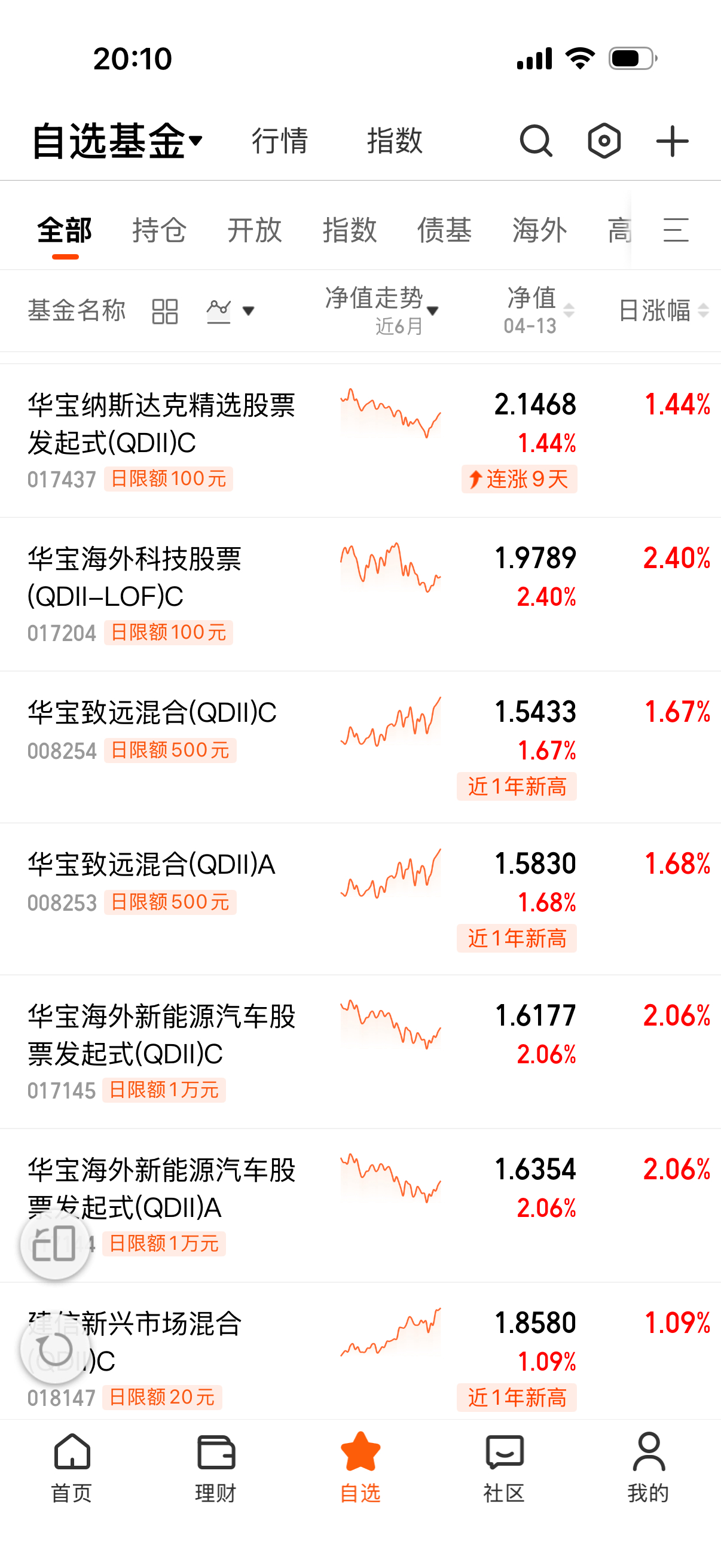Switch to the 行情 tab

coord(280,141)
